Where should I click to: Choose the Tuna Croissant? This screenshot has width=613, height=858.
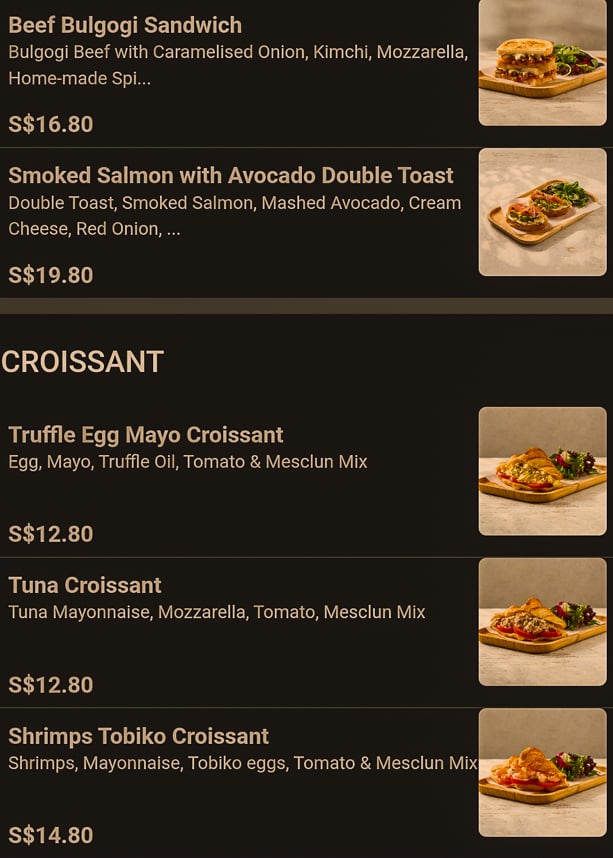[85, 585]
